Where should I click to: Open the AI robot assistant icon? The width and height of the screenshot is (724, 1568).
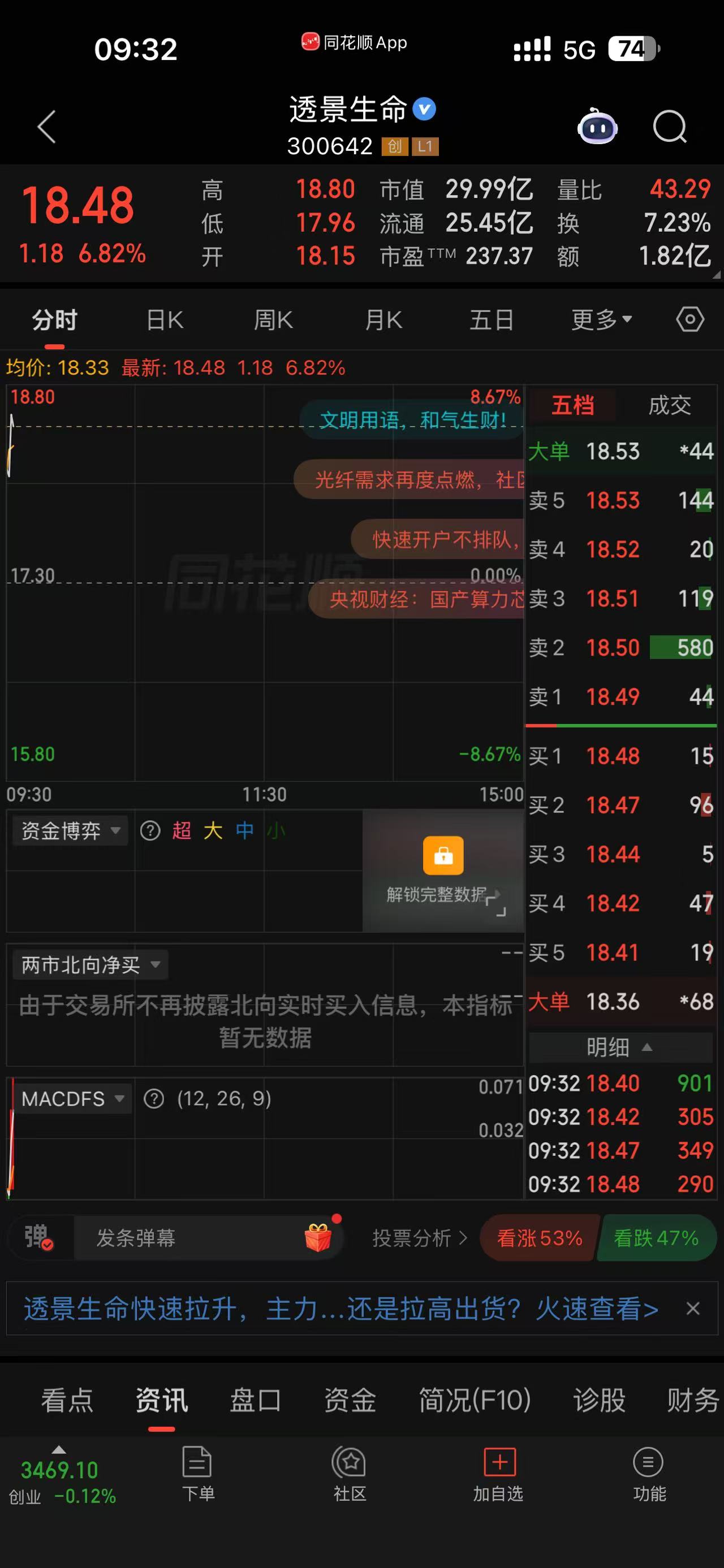click(597, 127)
